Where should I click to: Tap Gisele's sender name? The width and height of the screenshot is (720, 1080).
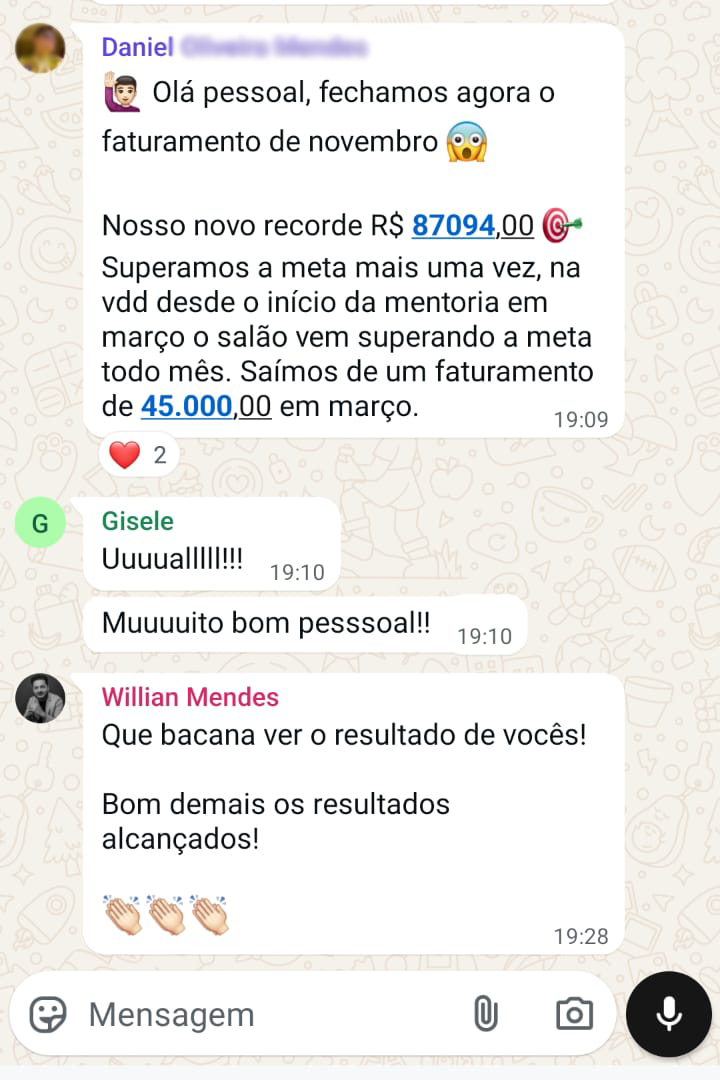137,521
